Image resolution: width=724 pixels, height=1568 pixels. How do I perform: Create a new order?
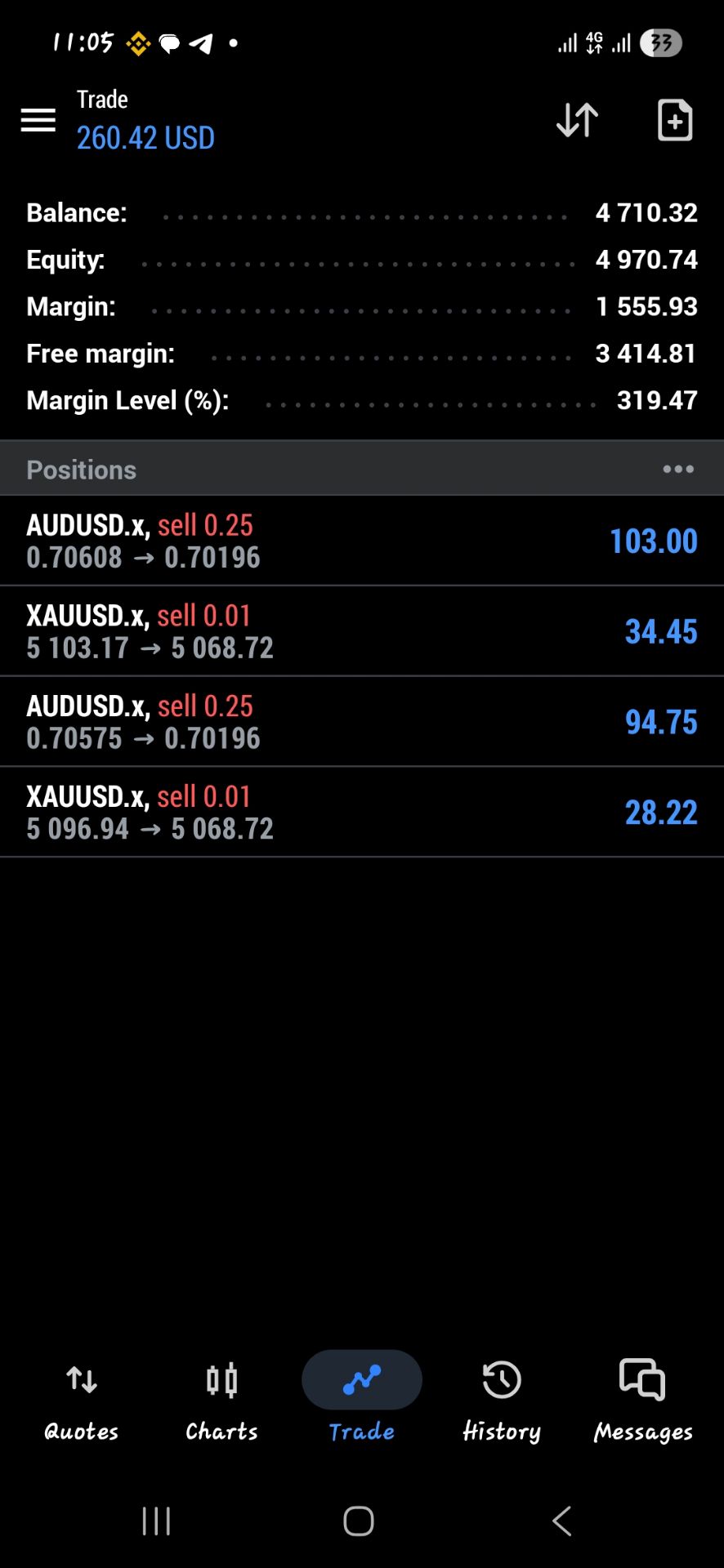[x=675, y=121]
